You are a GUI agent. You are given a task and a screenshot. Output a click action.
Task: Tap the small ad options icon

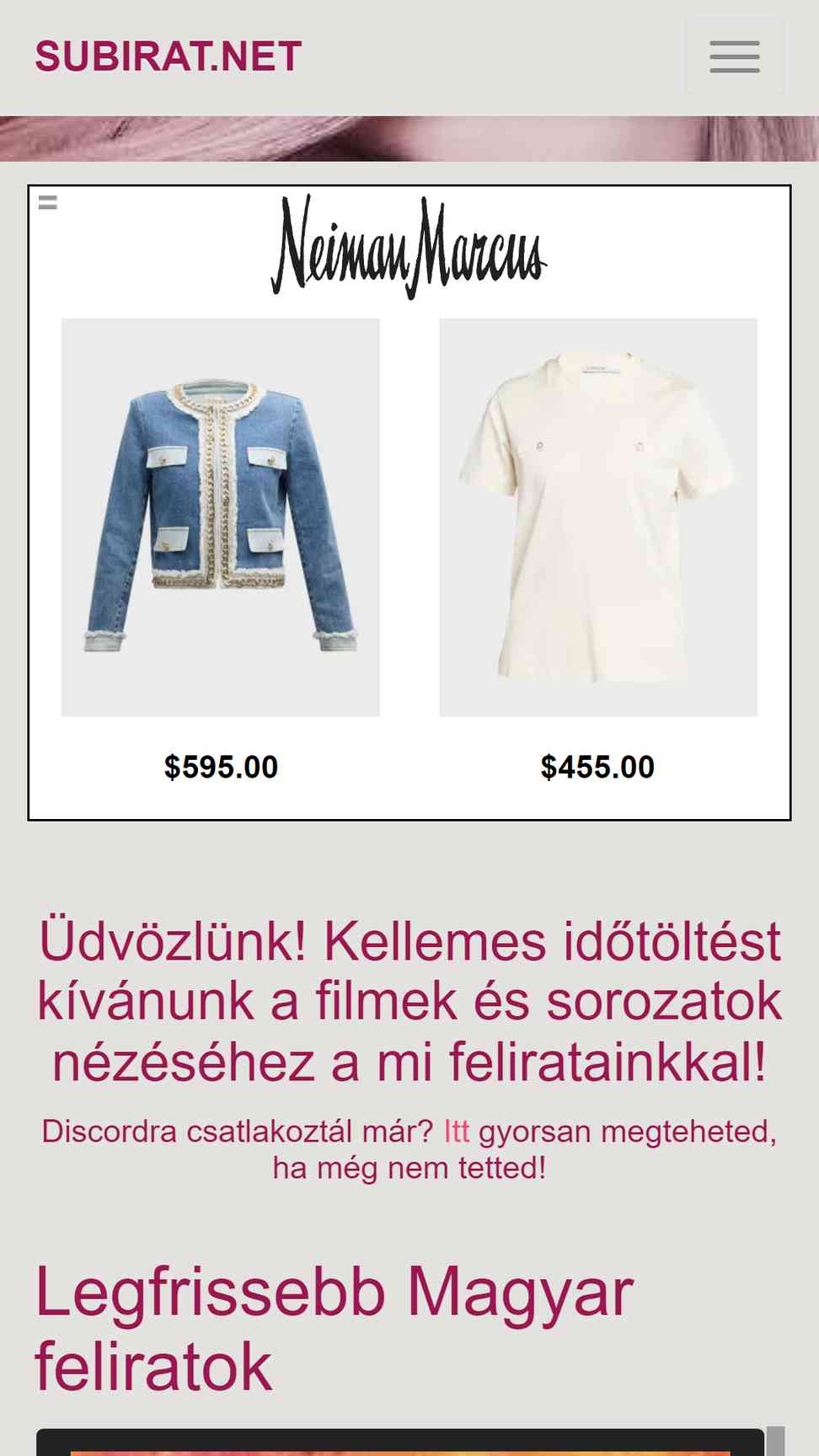click(x=48, y=202)
